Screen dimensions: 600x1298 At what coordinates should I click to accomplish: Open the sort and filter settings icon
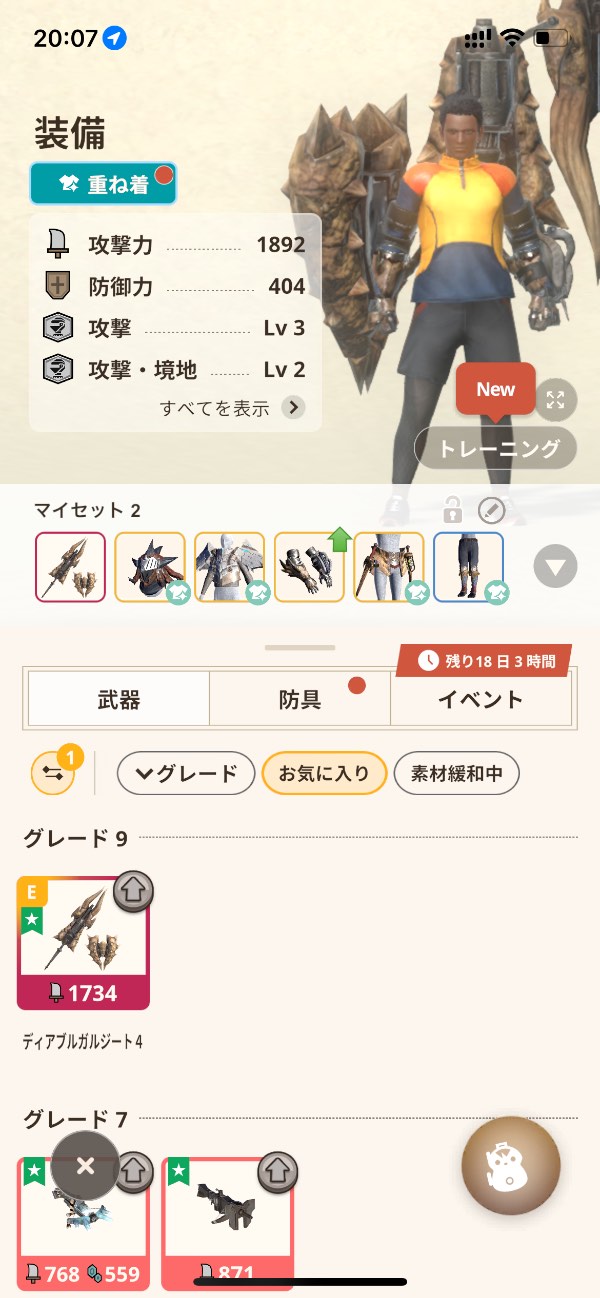pos(52,773)
